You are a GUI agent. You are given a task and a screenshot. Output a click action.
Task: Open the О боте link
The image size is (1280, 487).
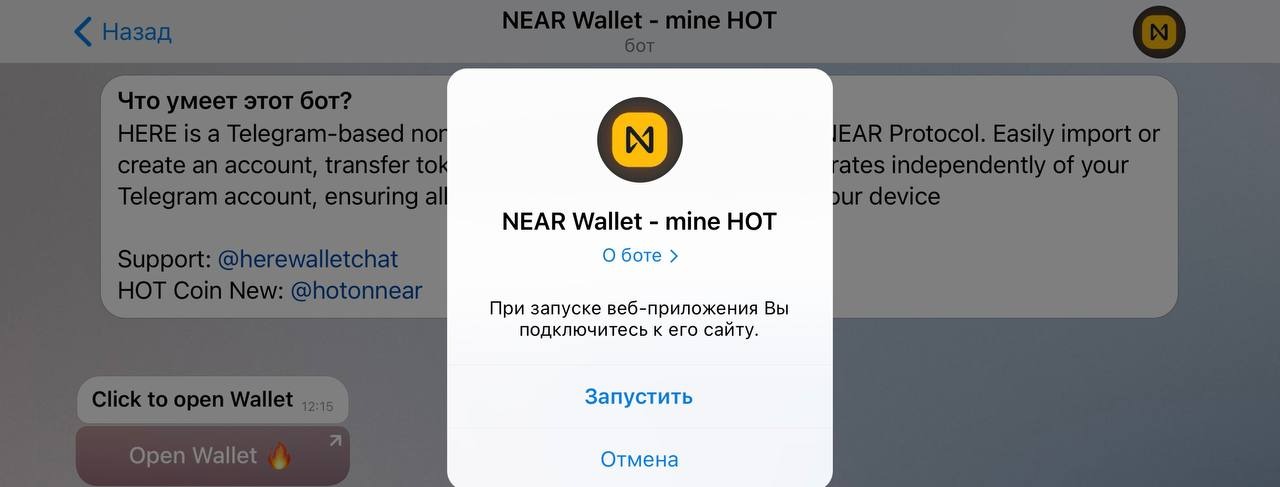(639, 255)
